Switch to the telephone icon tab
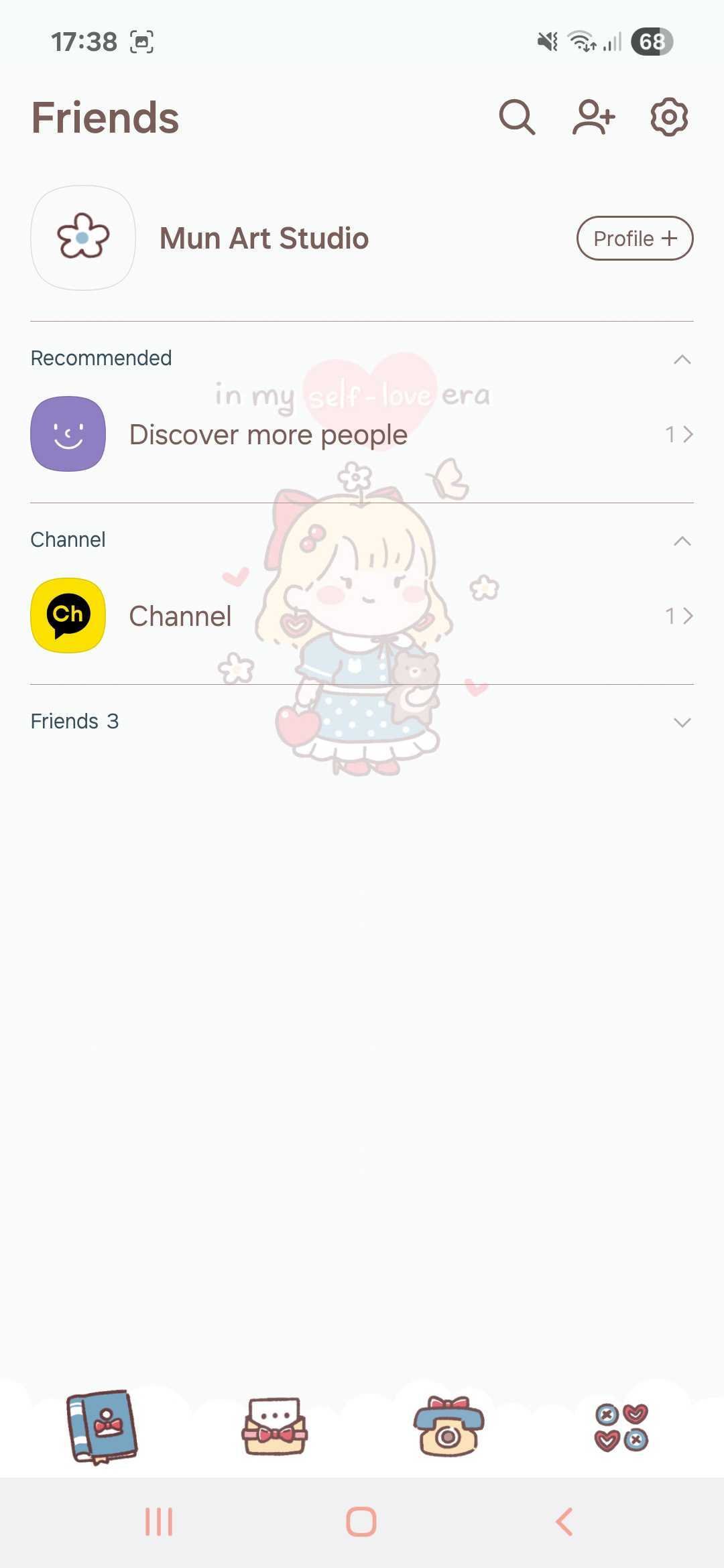724x1568 pixels. (x=448, y=1426)
